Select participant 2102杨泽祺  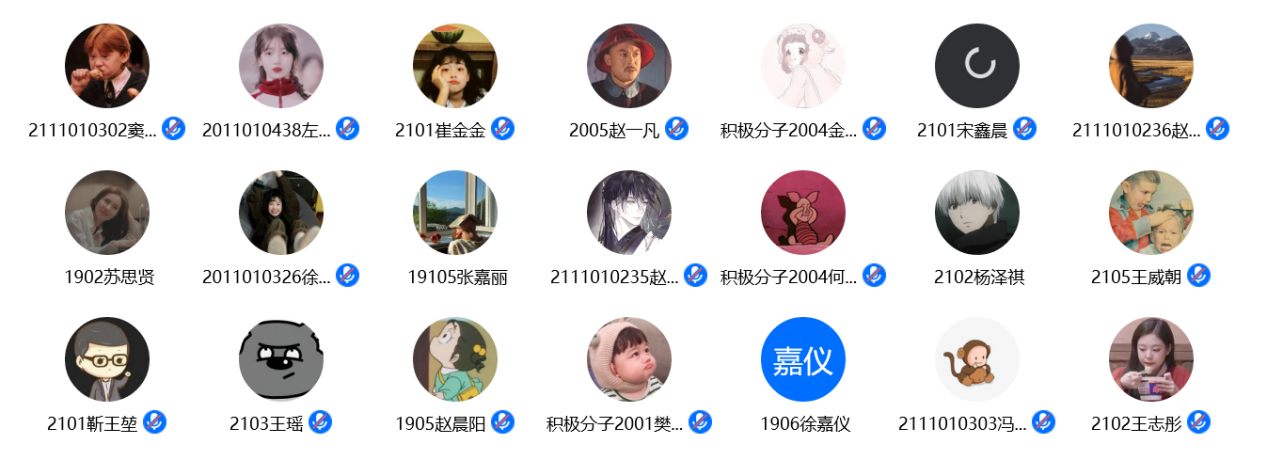[x=976, y=212]
